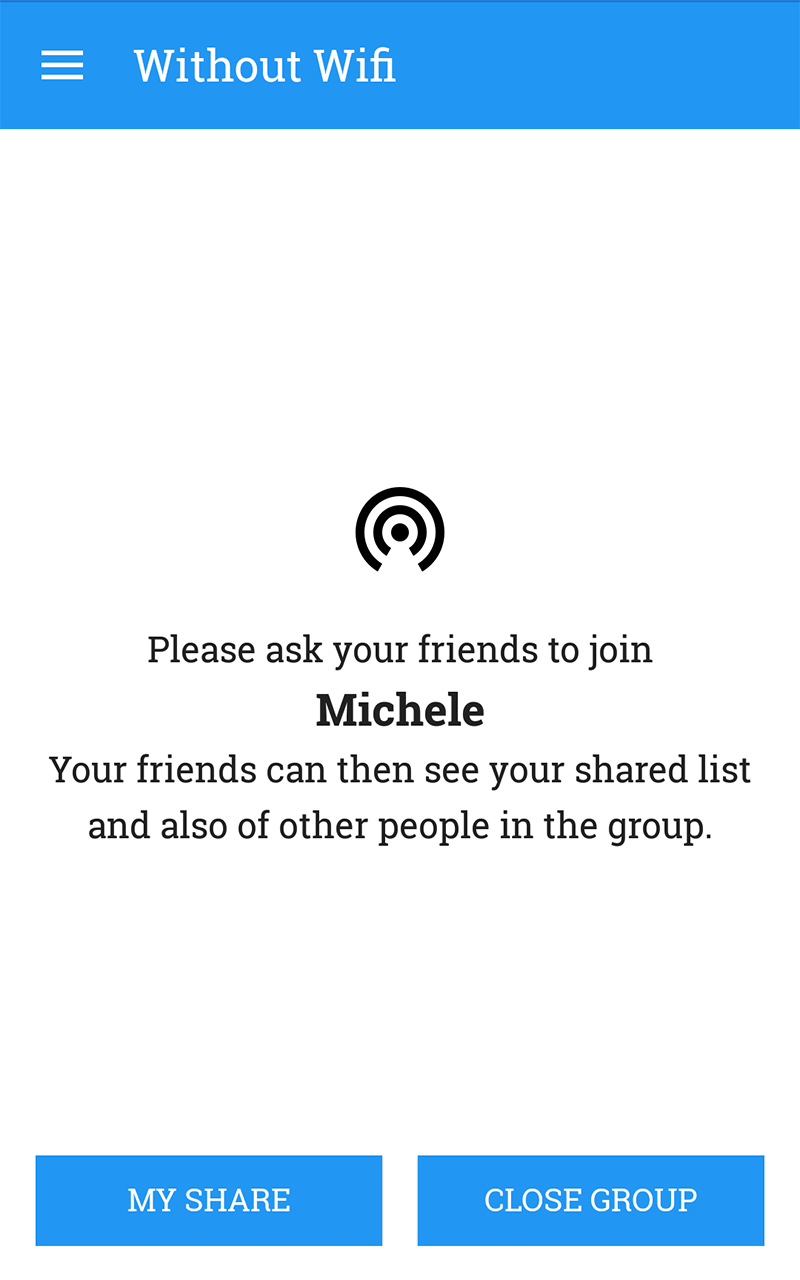Click the three-line menu at top left
The image size is (800, 1280).
[62, 65]
